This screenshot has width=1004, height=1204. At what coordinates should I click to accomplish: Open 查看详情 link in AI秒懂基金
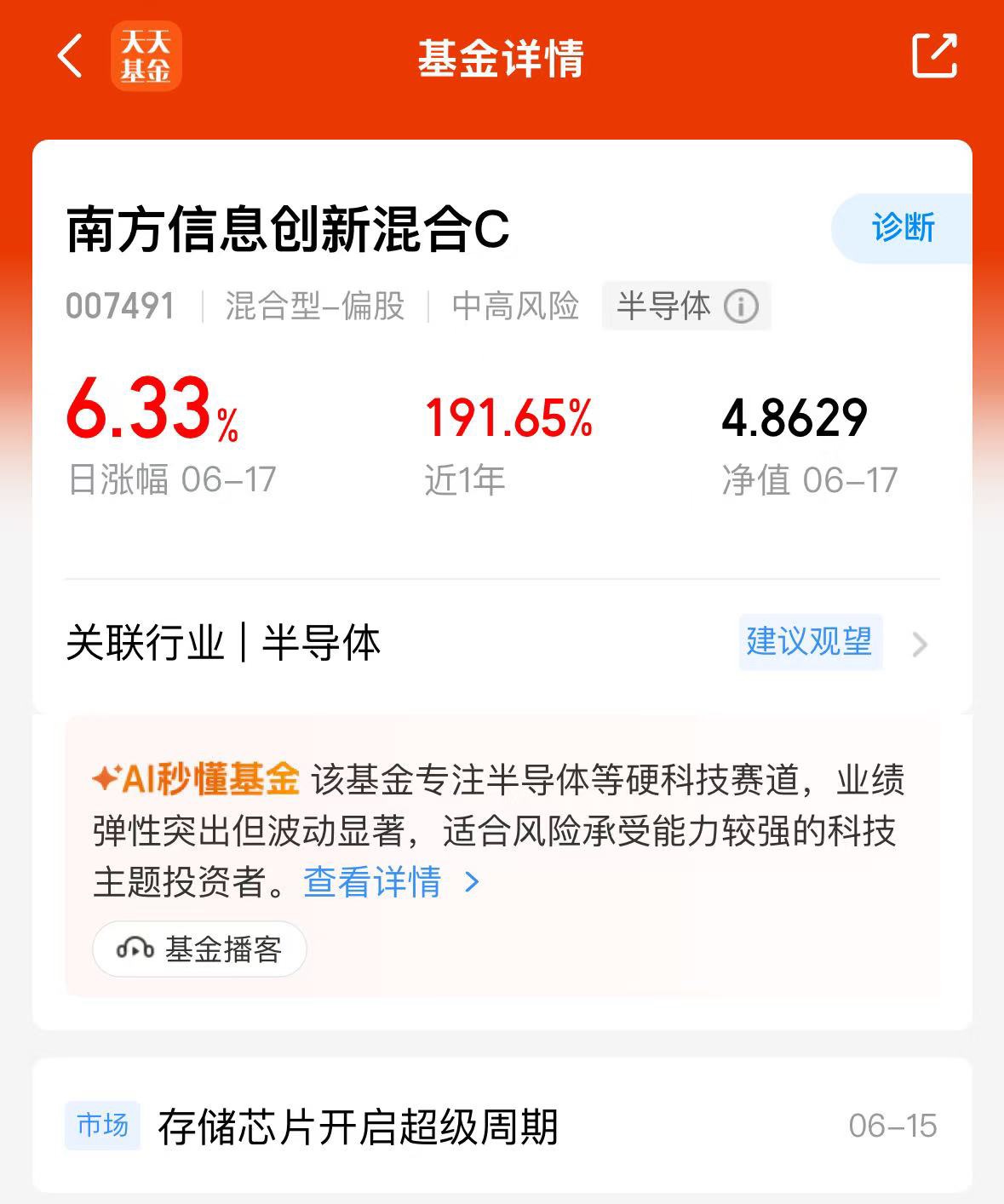pos(392,882)
